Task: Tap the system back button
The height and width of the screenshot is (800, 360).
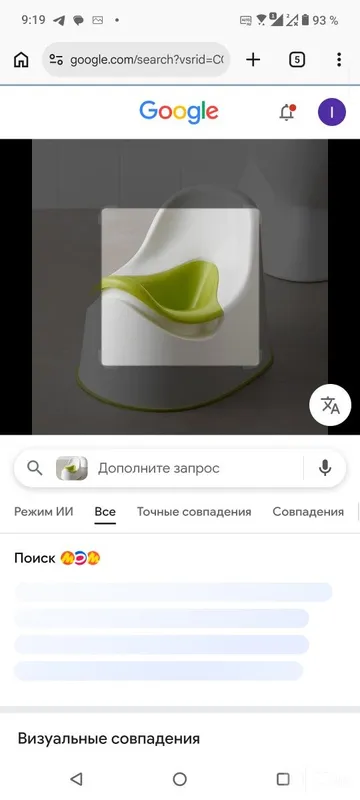Action: 76,779
